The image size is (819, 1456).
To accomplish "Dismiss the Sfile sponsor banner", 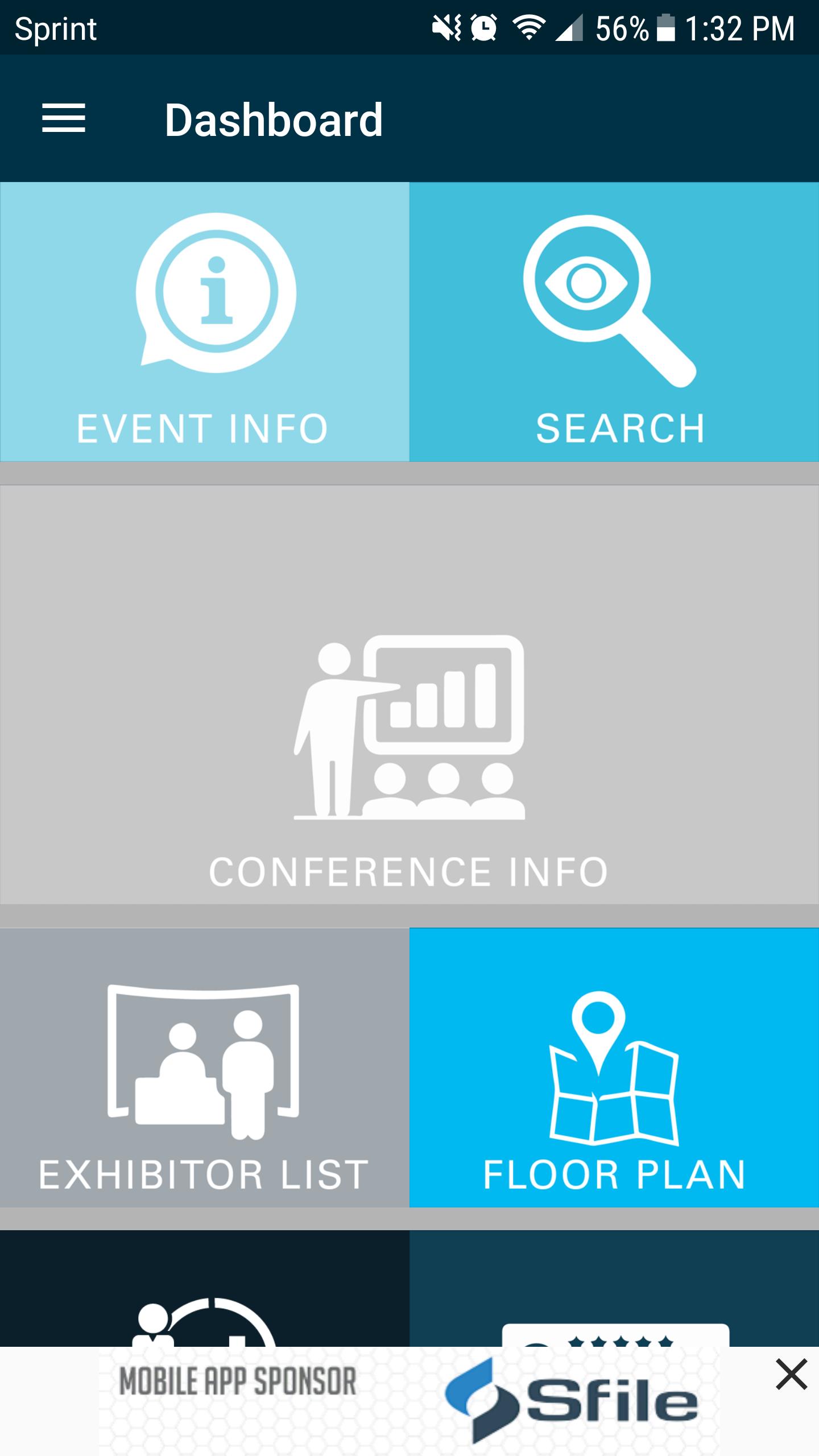I will 791,1375.
